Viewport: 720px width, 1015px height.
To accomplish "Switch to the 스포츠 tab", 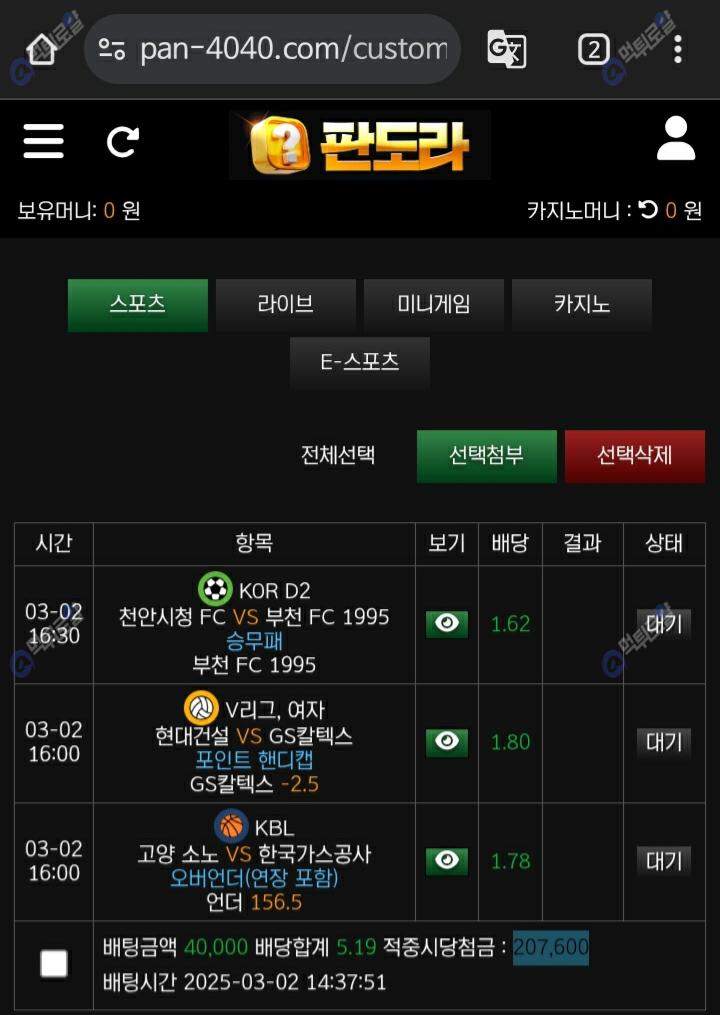I will click(x=138, y=305).
